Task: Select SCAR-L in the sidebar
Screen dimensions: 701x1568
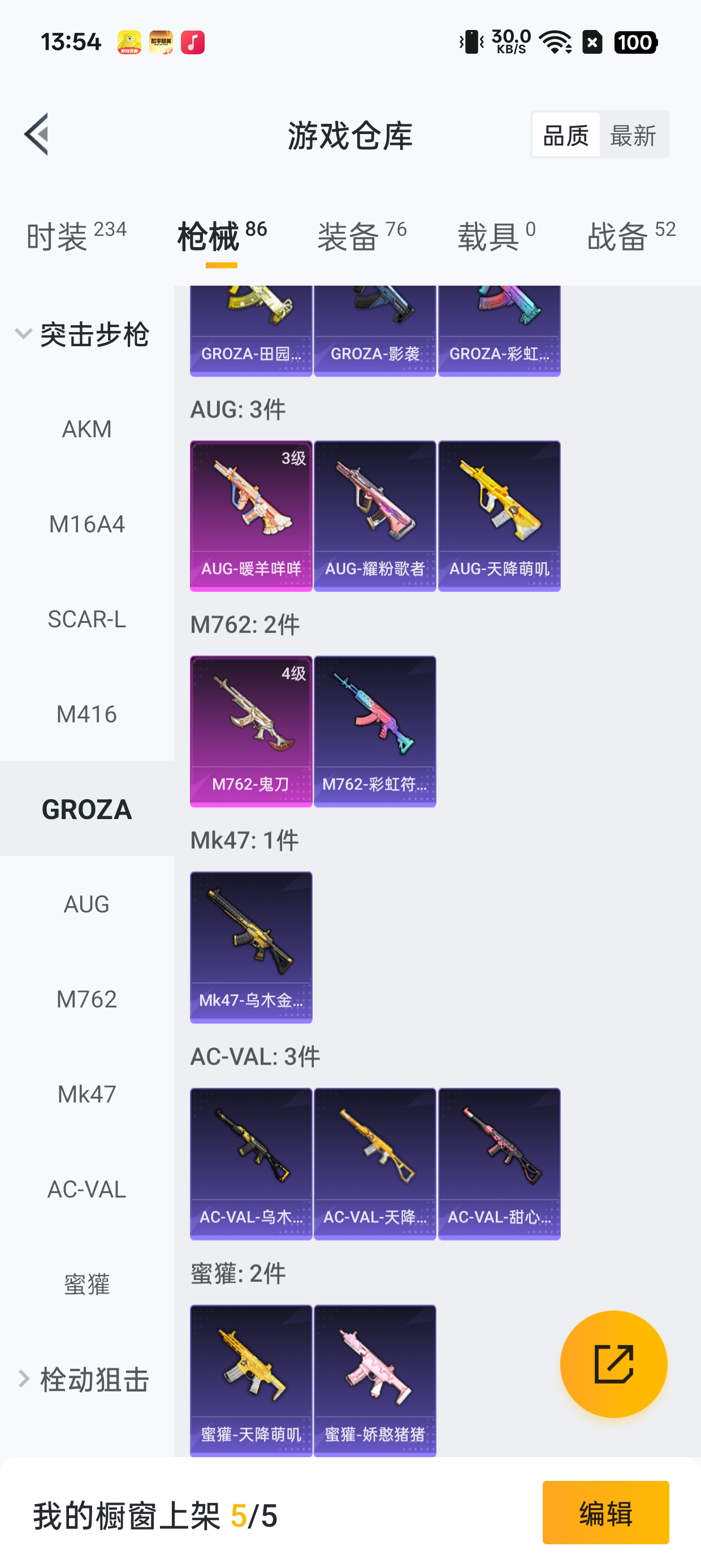Action: coord(86,619)
